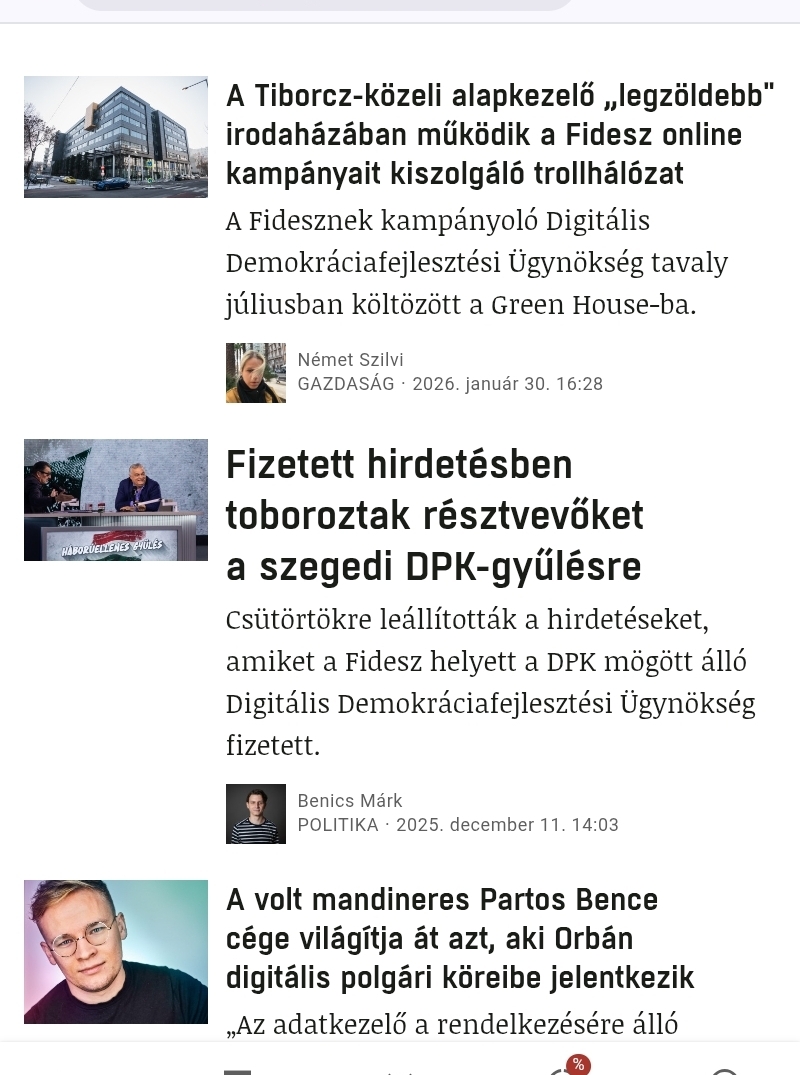Read the szegedi DPK-gyűlés article

[435, 516]
